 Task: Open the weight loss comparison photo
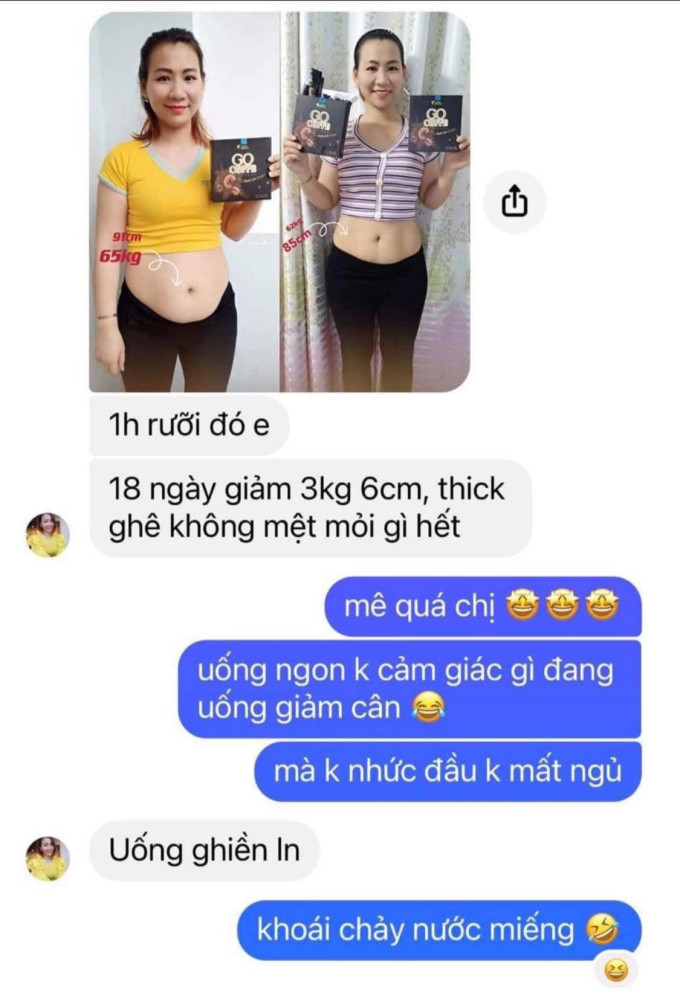coord(279,202)
